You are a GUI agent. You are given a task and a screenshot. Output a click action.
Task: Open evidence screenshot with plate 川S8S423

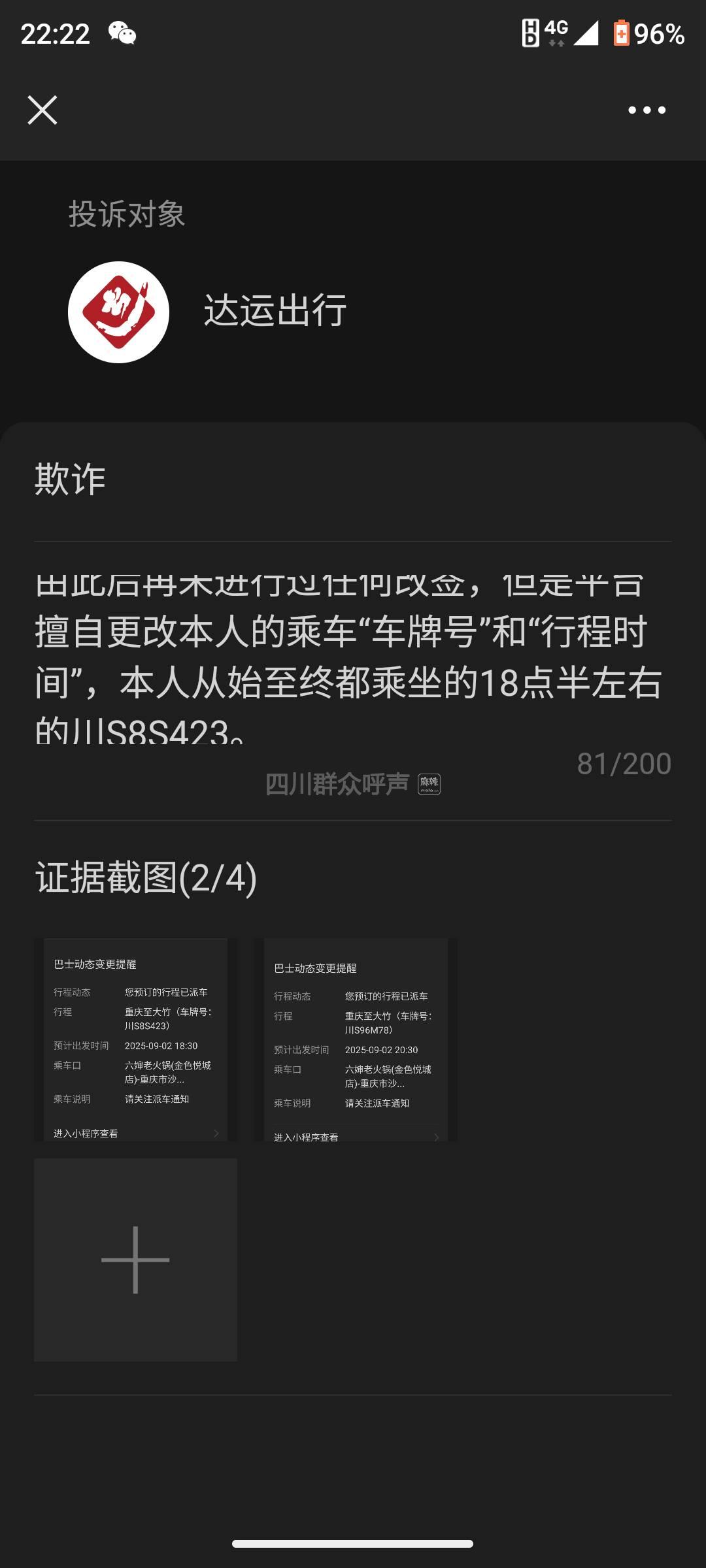coord(135,1039)
